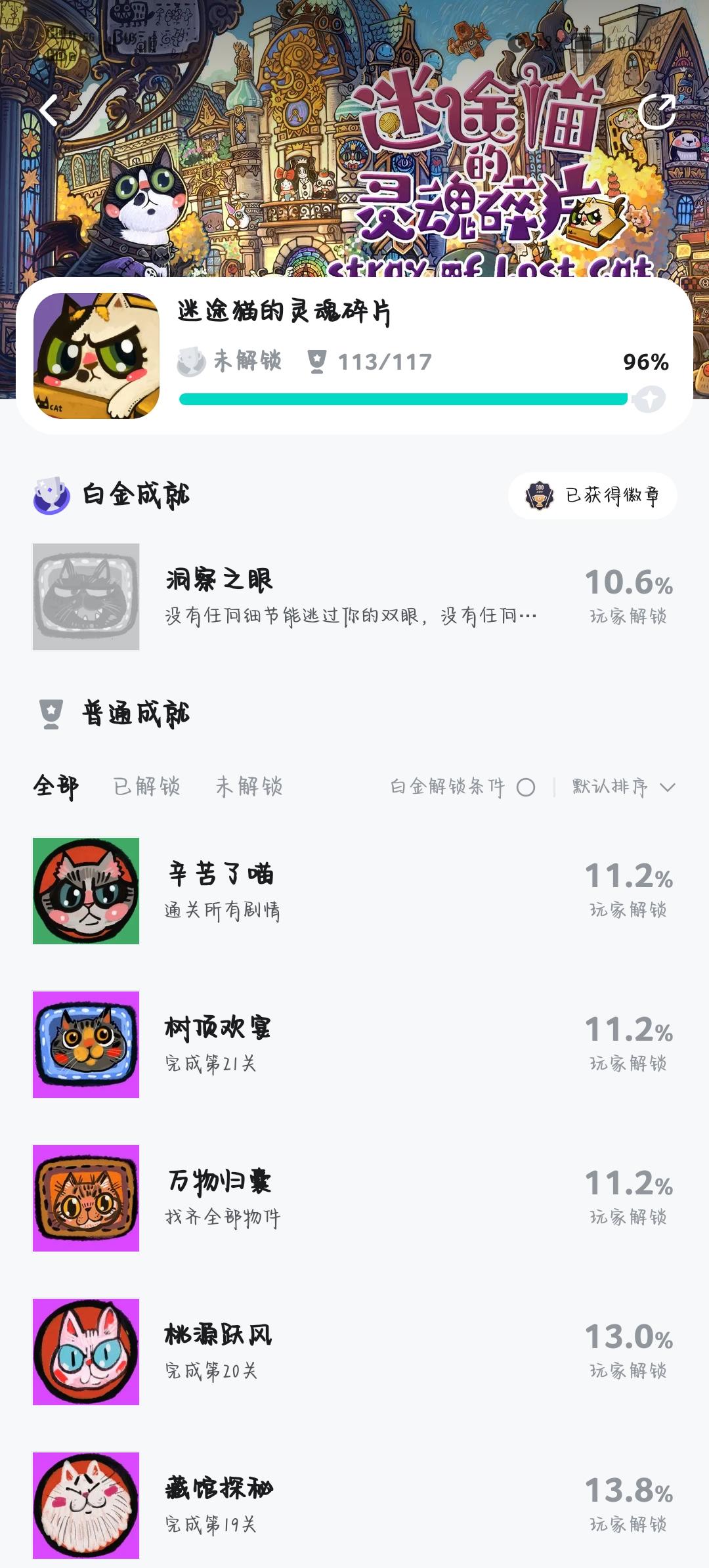Viewport: 709px width, 1568px height.
Task: Switch to the 未解锁 tab
Action: [248, 788]
